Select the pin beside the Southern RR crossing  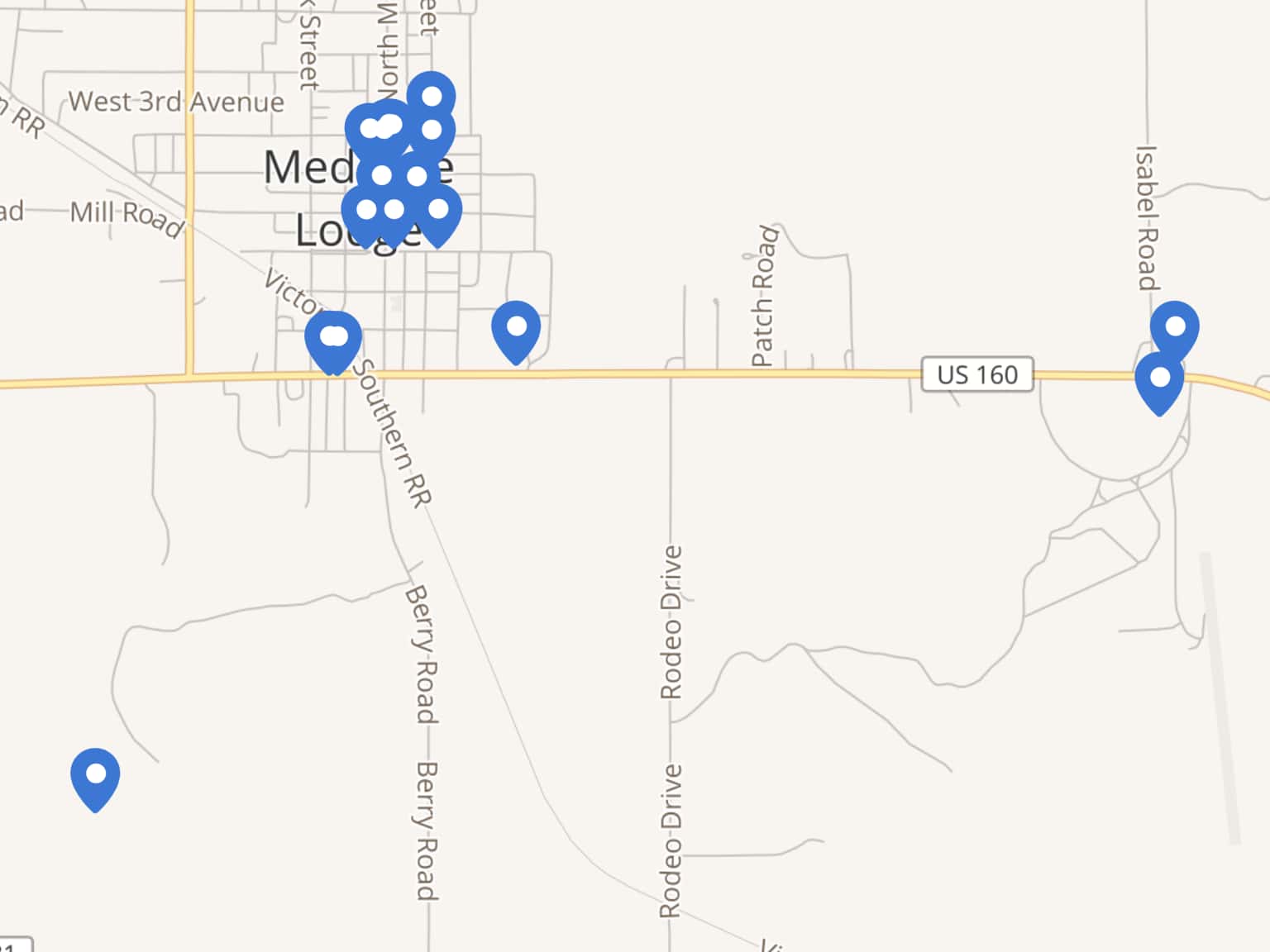(333, 337)
